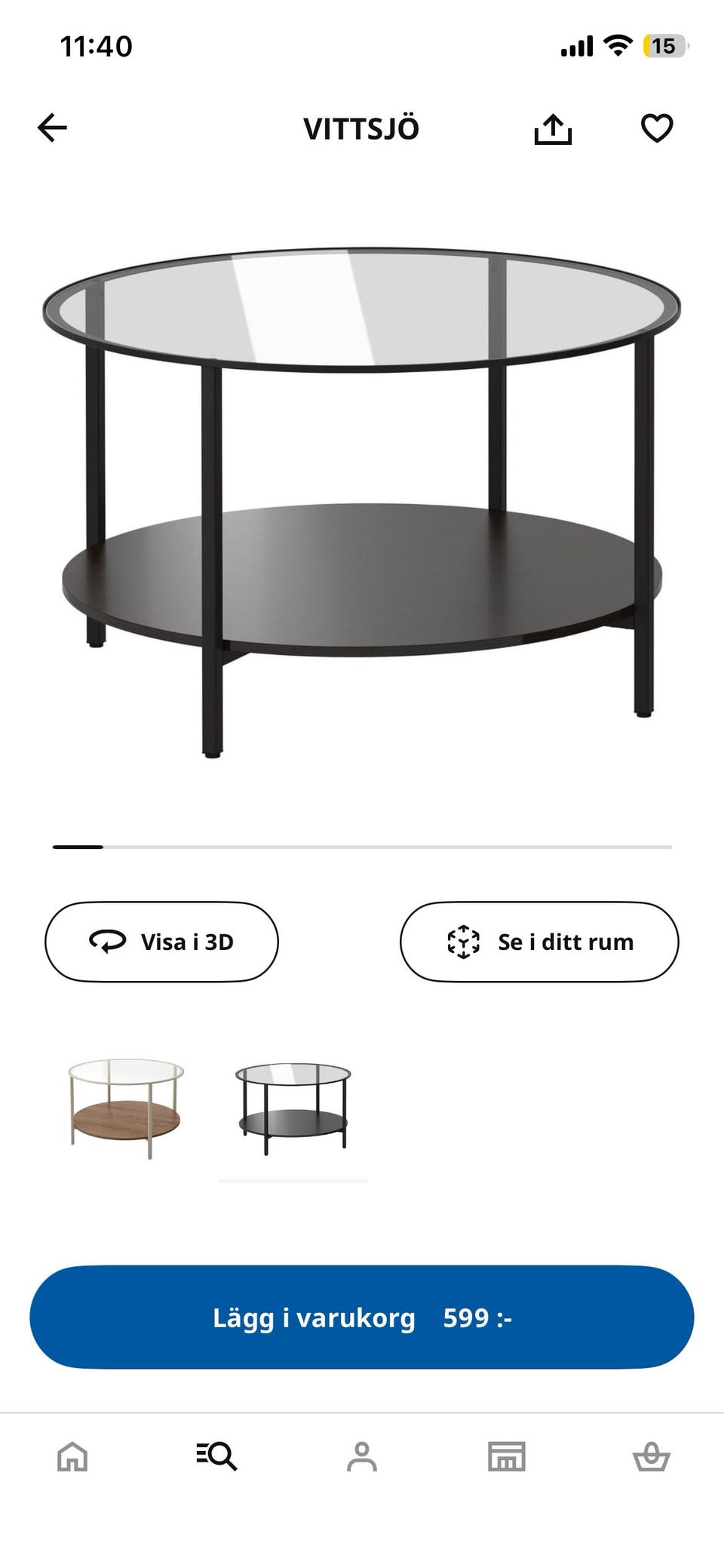Add VITTSJÖ to favorites with the heart
724x1568 pixels.
[656, 128]
